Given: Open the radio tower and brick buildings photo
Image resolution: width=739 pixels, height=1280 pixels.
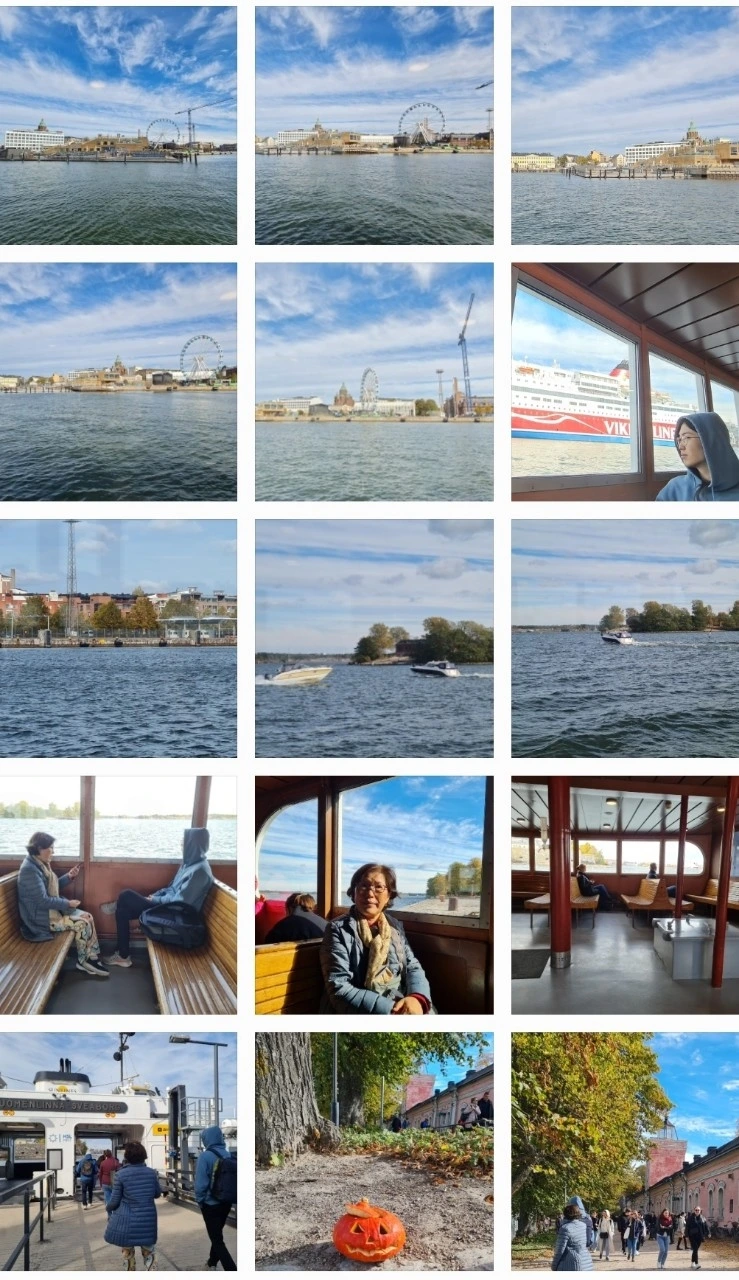Looking at the screenshot, I should (x=118, y=638).
